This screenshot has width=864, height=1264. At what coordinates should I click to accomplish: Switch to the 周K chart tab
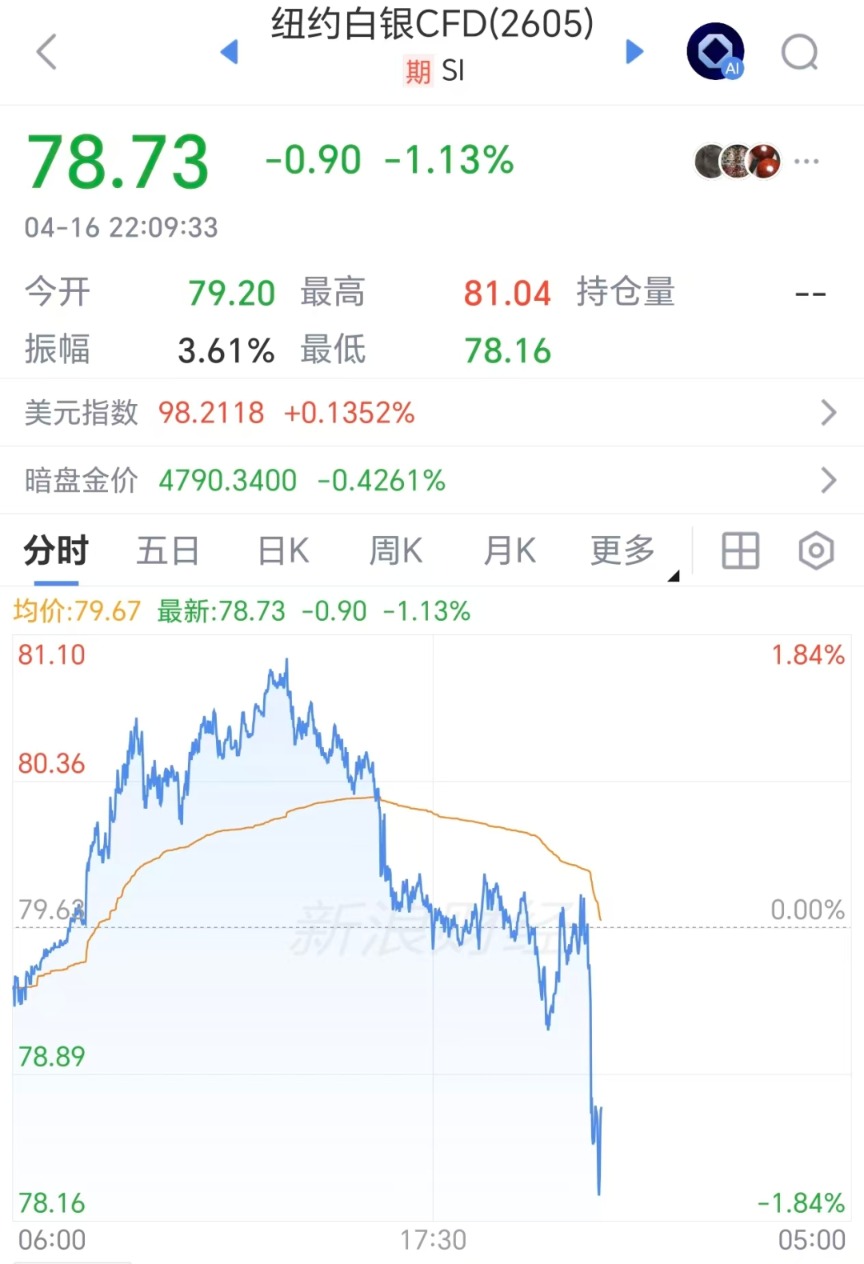click(x=396, y=551)
